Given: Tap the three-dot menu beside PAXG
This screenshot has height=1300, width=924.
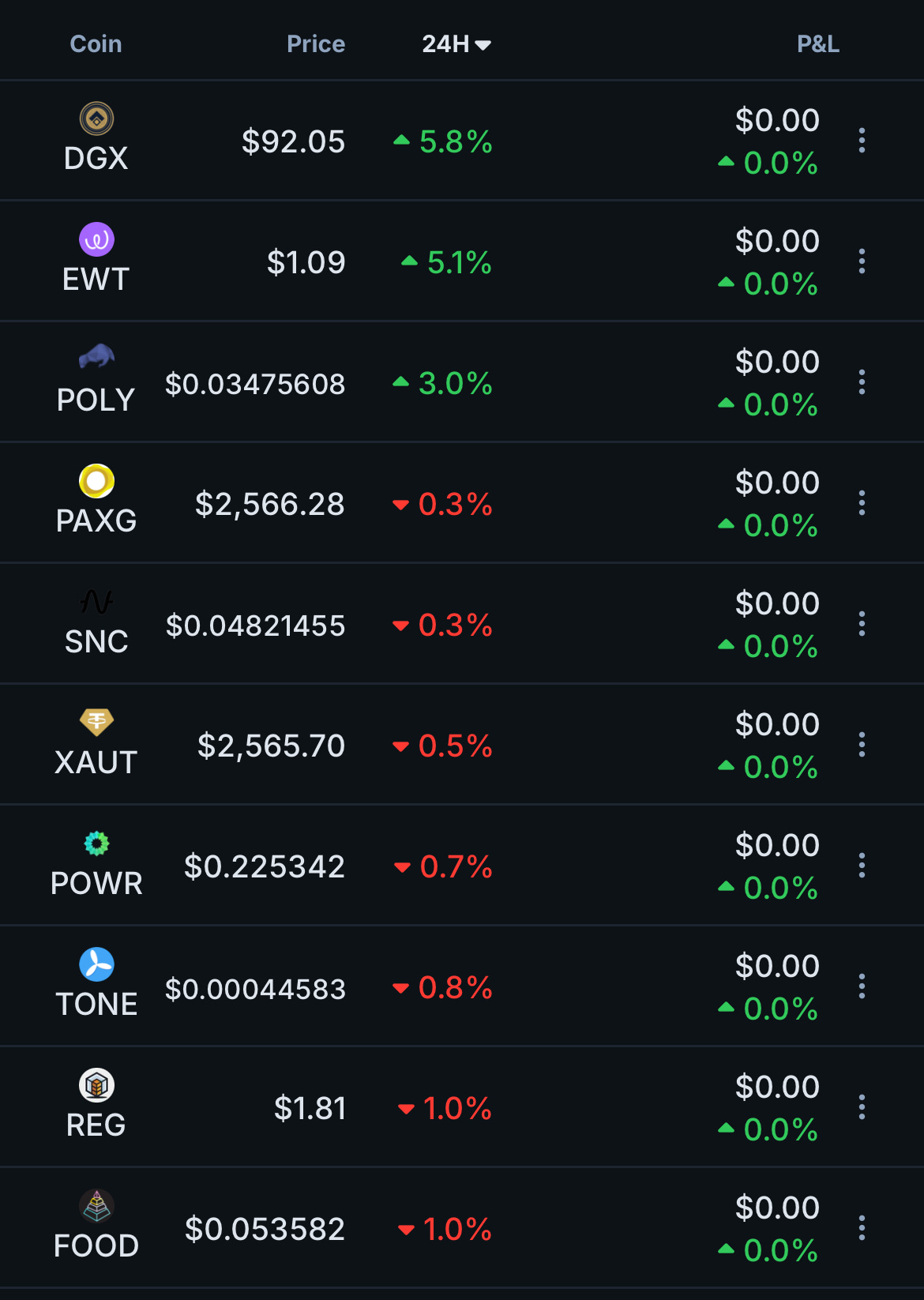Looking at the screenshot, I should (862, 503).
